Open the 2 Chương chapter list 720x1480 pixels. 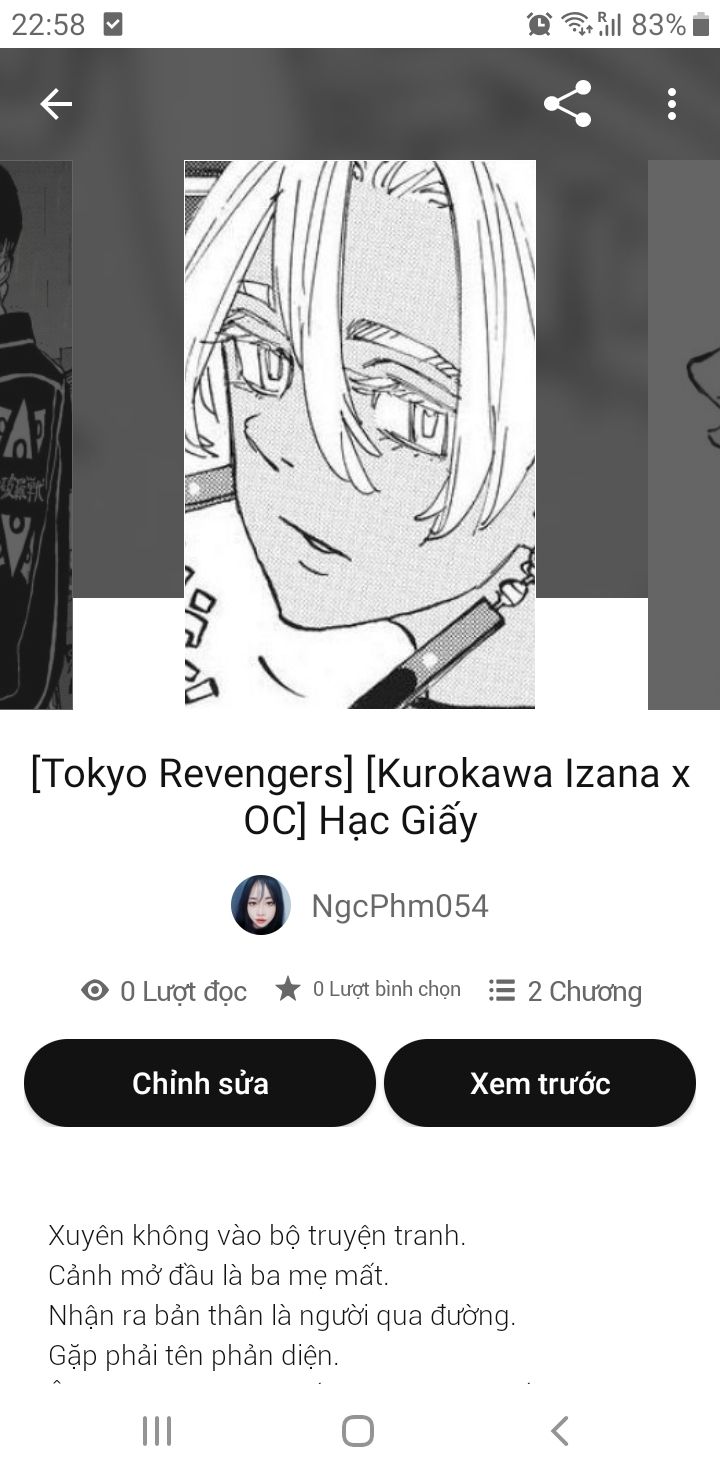tap(565, 991)
